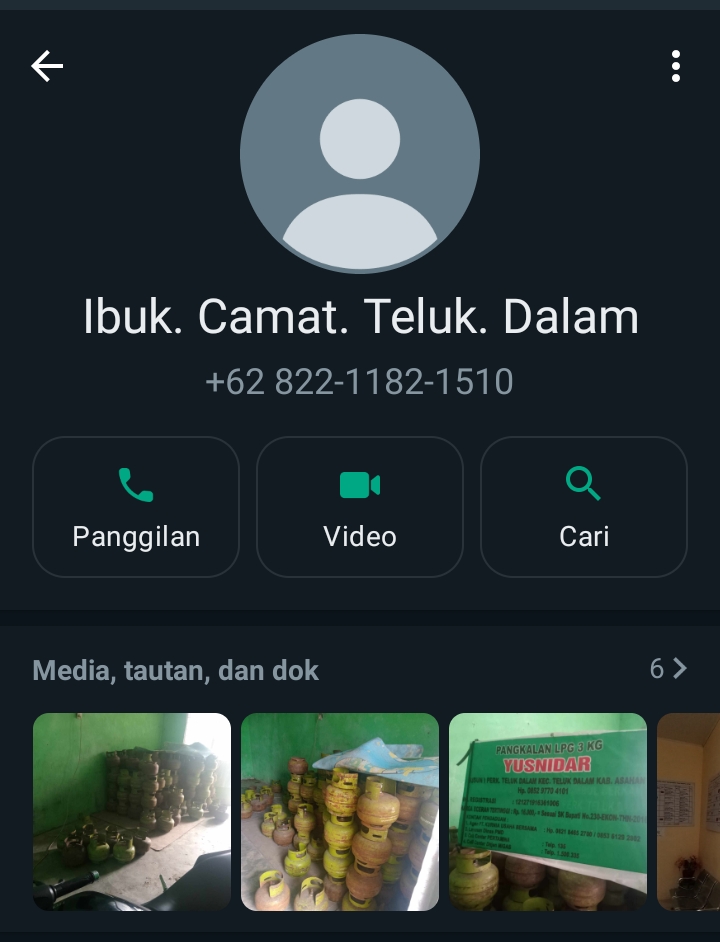Image resolution: width=720 pixels, height=942 pixels.
Task: Start a voice call via Panggilan
Action: (x=136, y=507)
